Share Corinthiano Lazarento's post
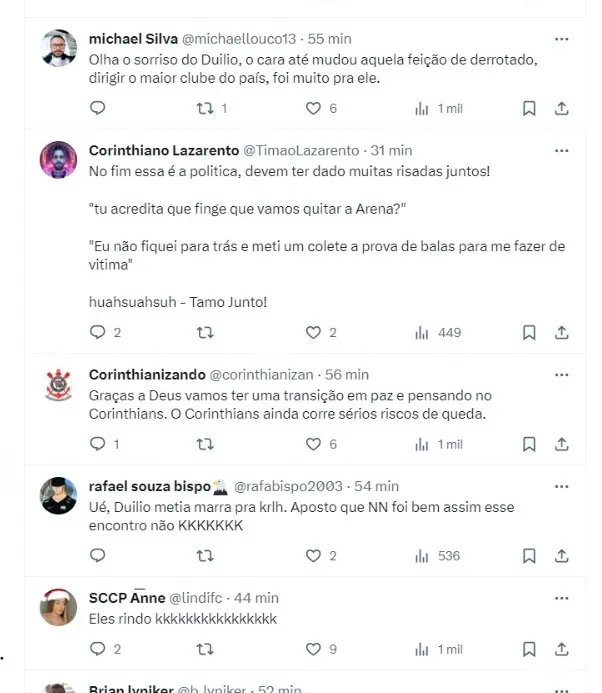Image resolution: width=602 pixels, height=693 pixels. point(562,332)
